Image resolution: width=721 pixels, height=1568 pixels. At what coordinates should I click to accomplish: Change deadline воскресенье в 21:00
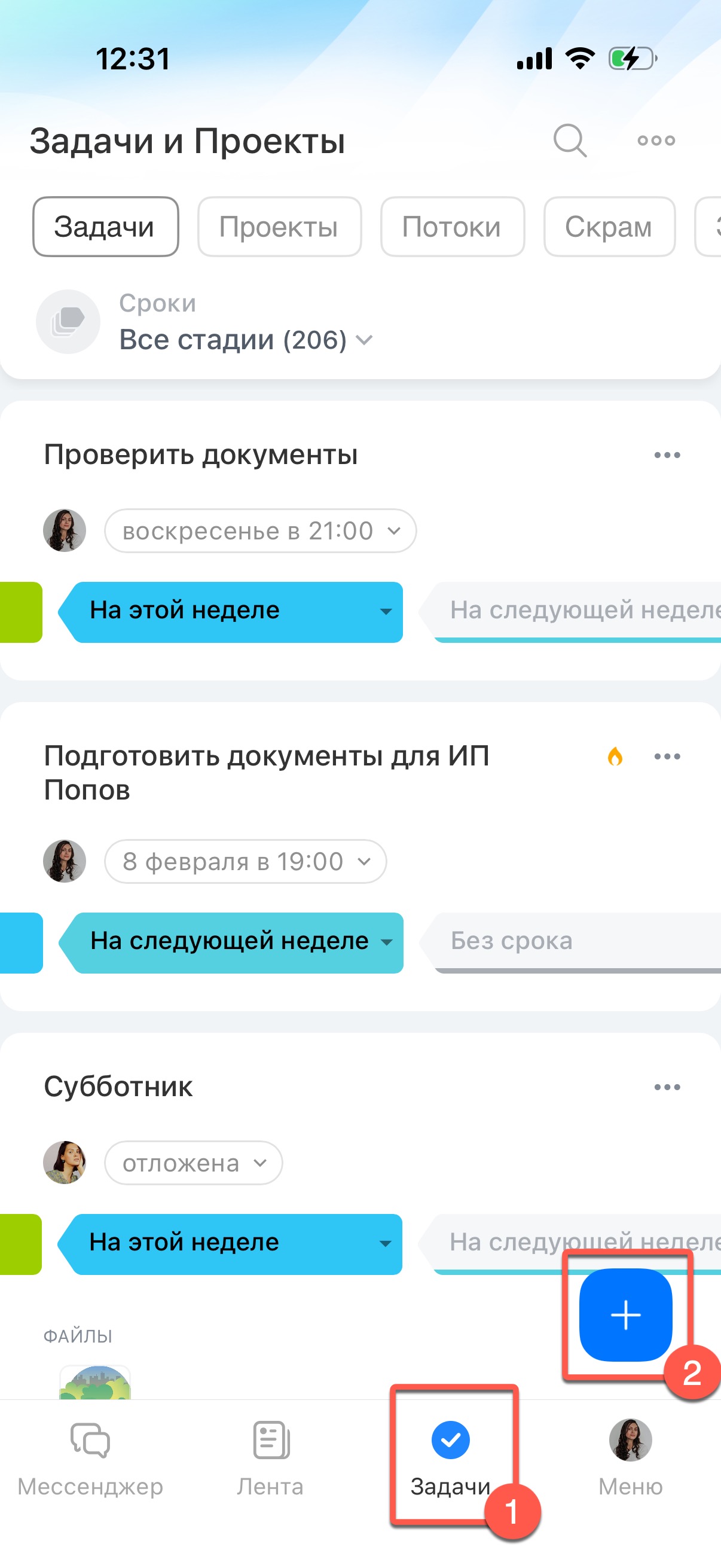[261, 531]
